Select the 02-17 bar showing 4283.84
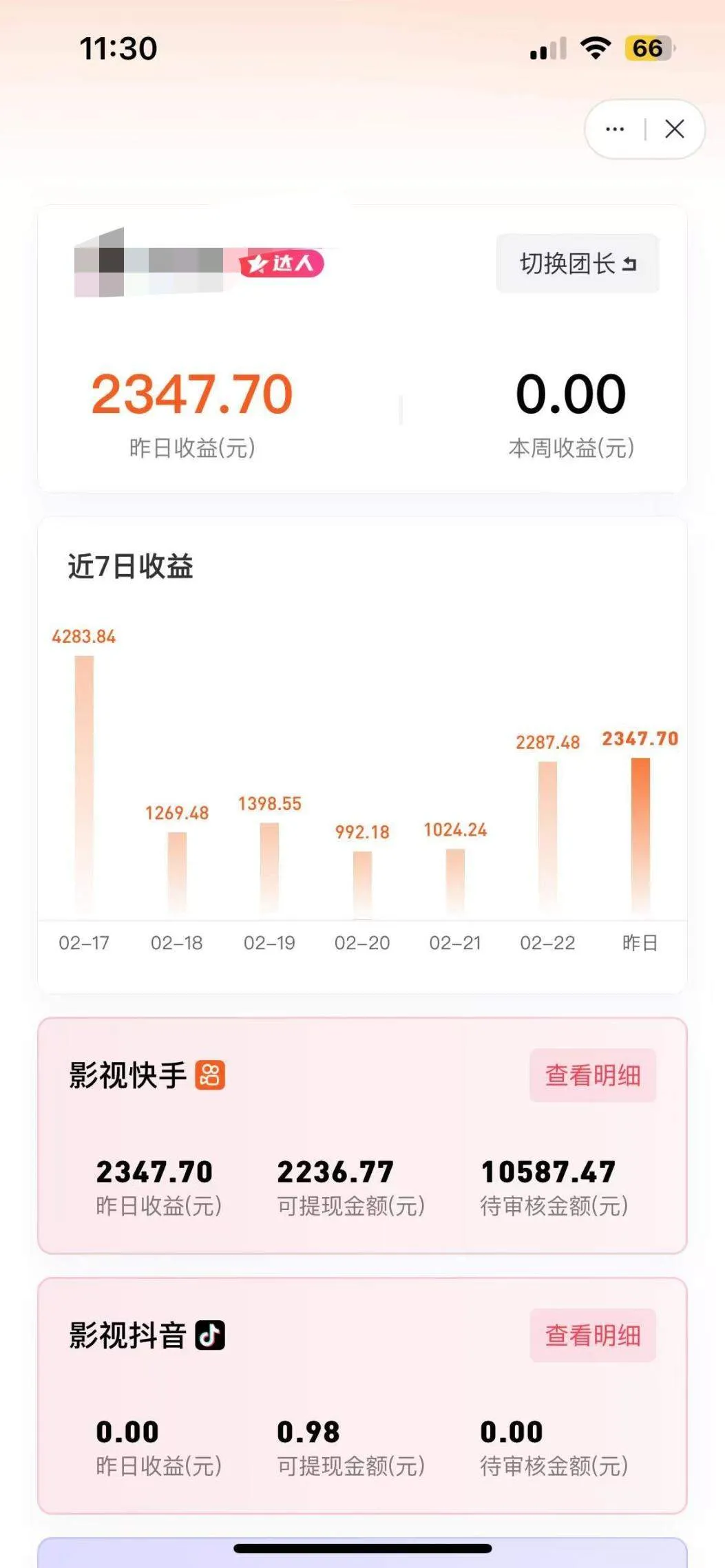The image size is (725, 1568). click(x=84, y=785)
